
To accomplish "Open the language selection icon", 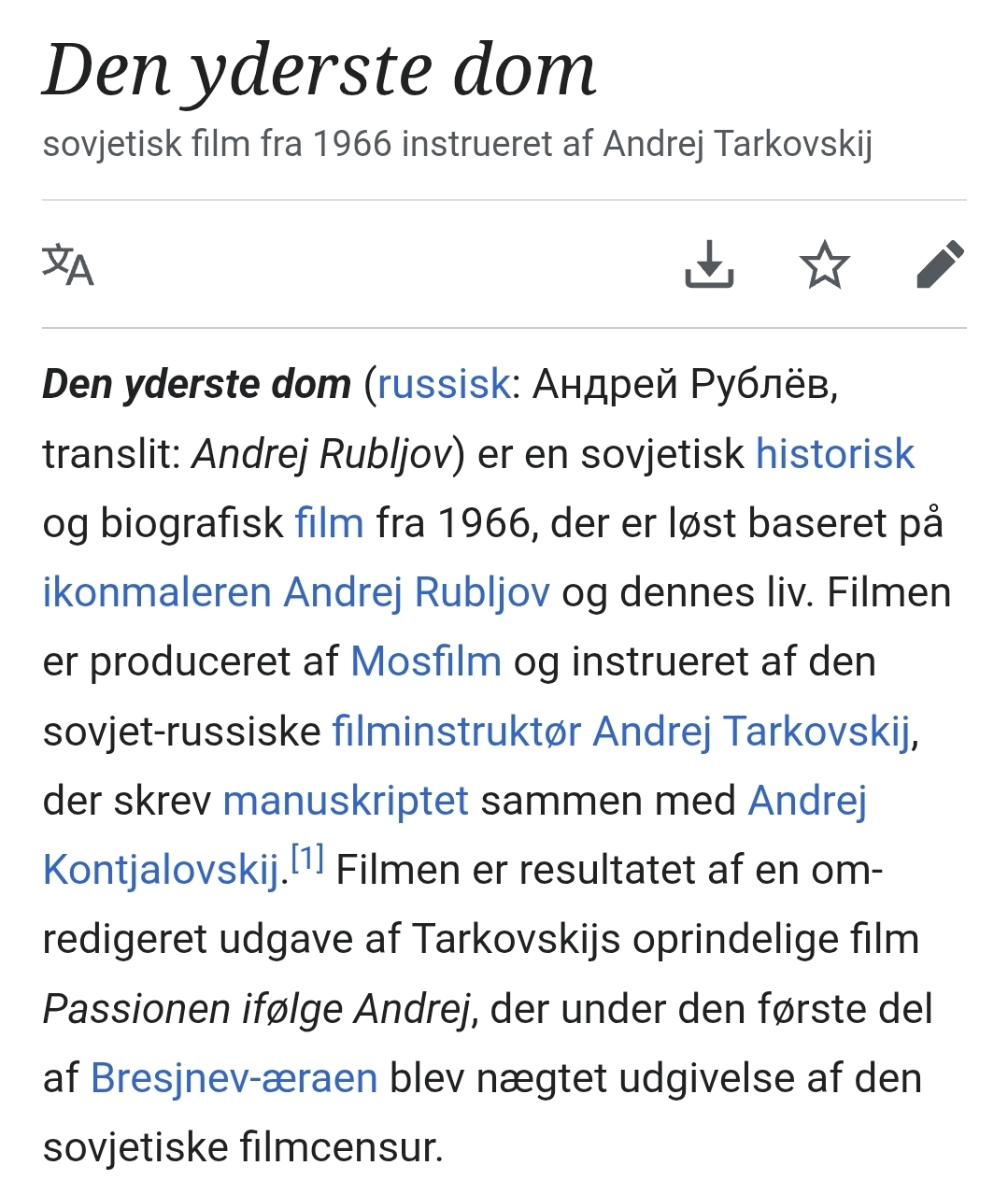I will [x=68, y=264].
